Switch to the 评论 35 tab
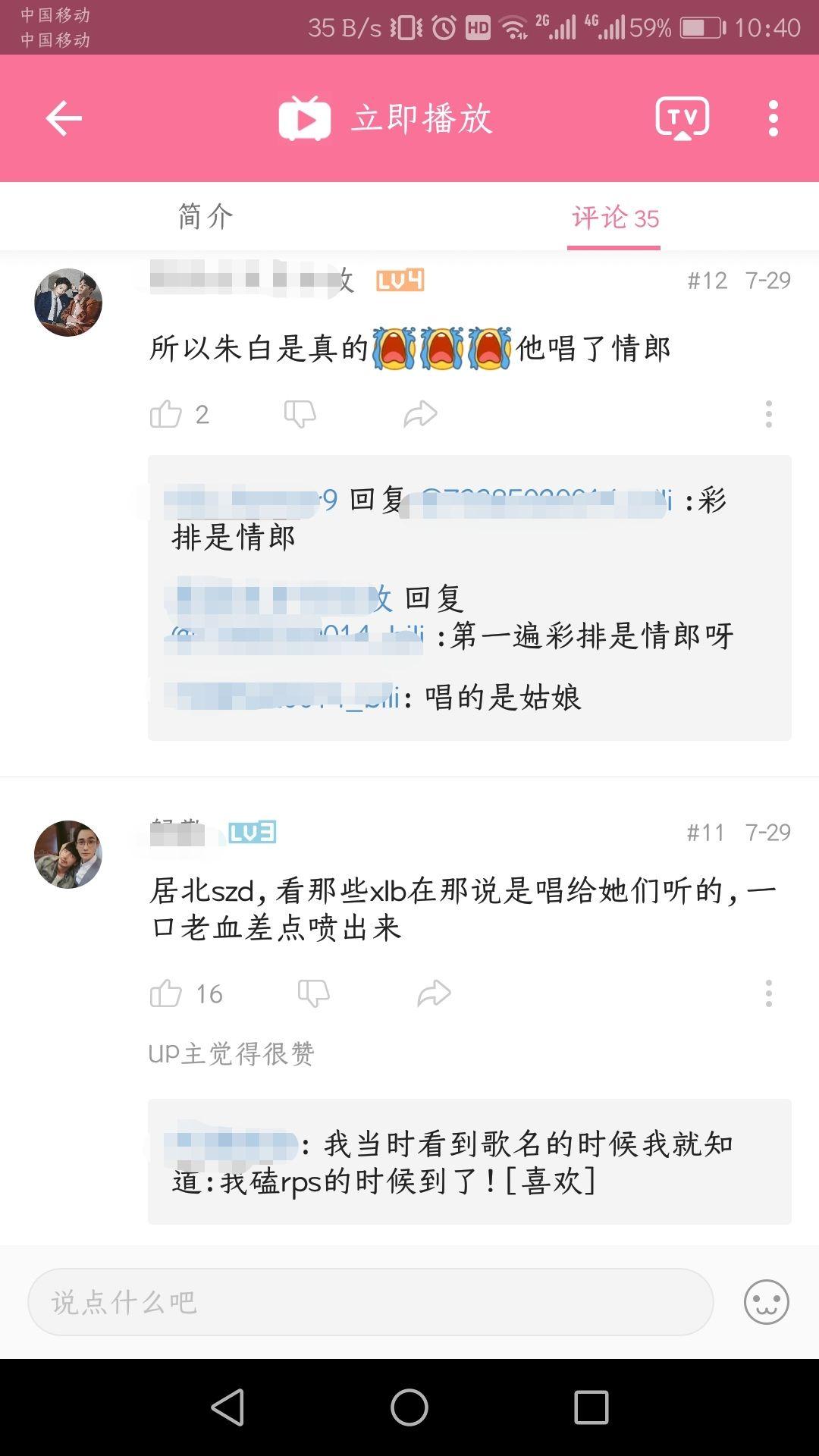This screenshot has height=1456, width=819. [614, 216]
